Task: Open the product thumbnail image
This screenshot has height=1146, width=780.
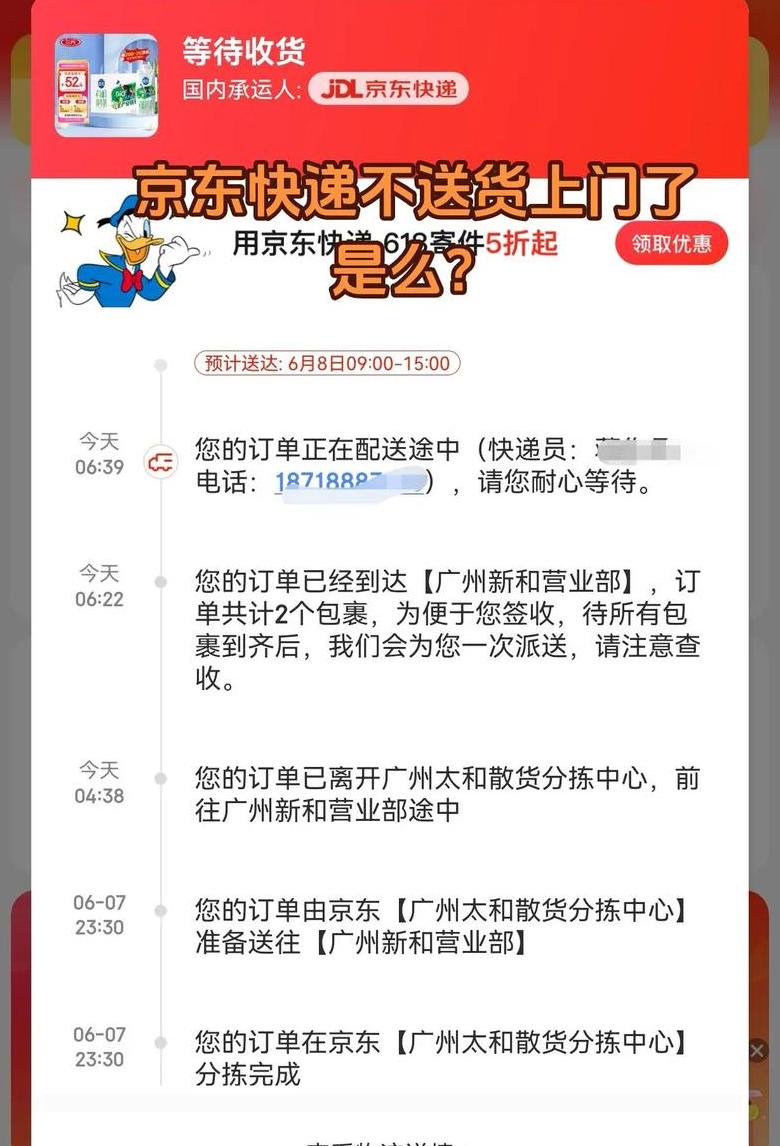Action: [107, 85]
